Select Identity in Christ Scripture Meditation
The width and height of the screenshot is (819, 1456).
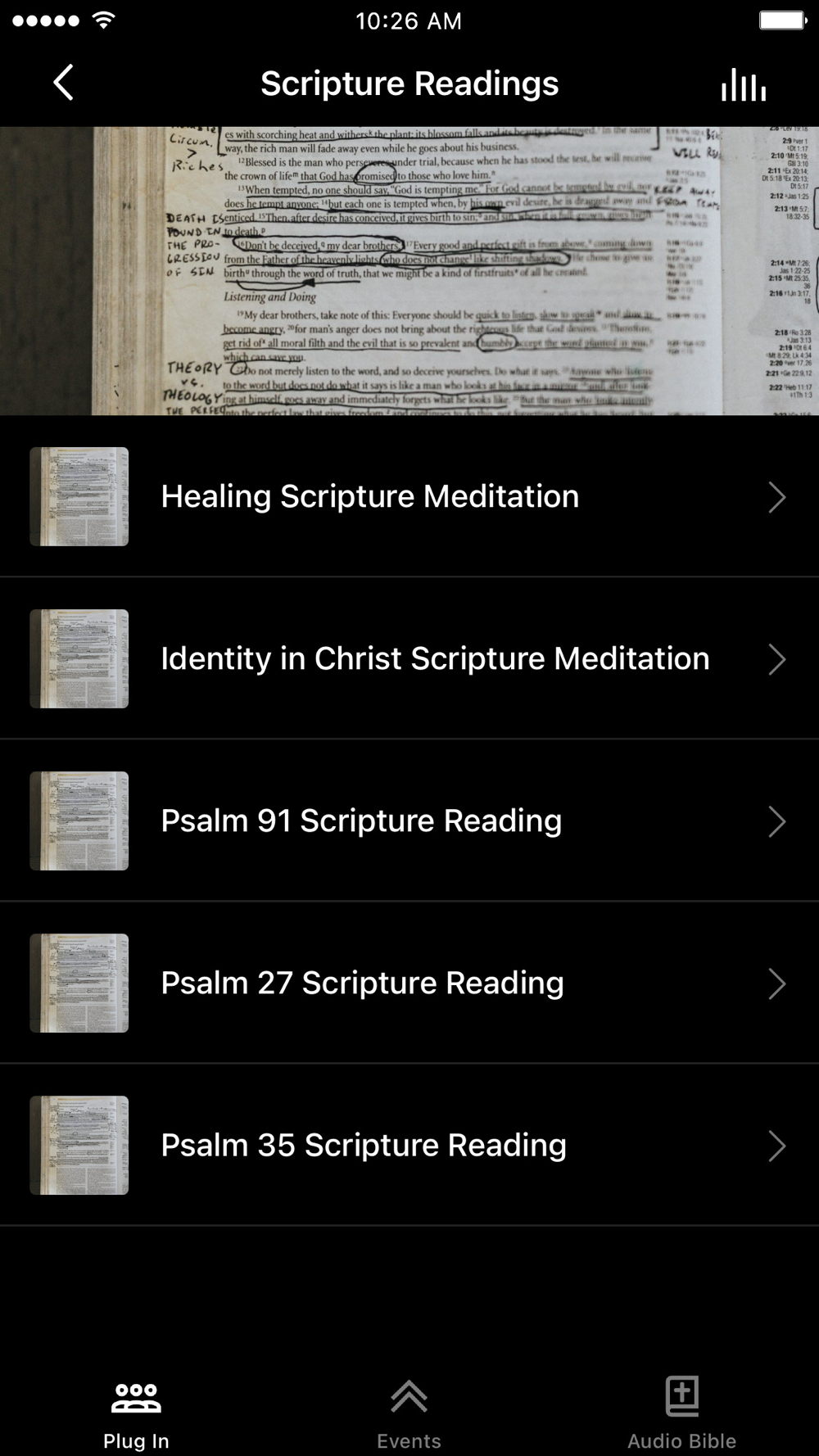409,658
